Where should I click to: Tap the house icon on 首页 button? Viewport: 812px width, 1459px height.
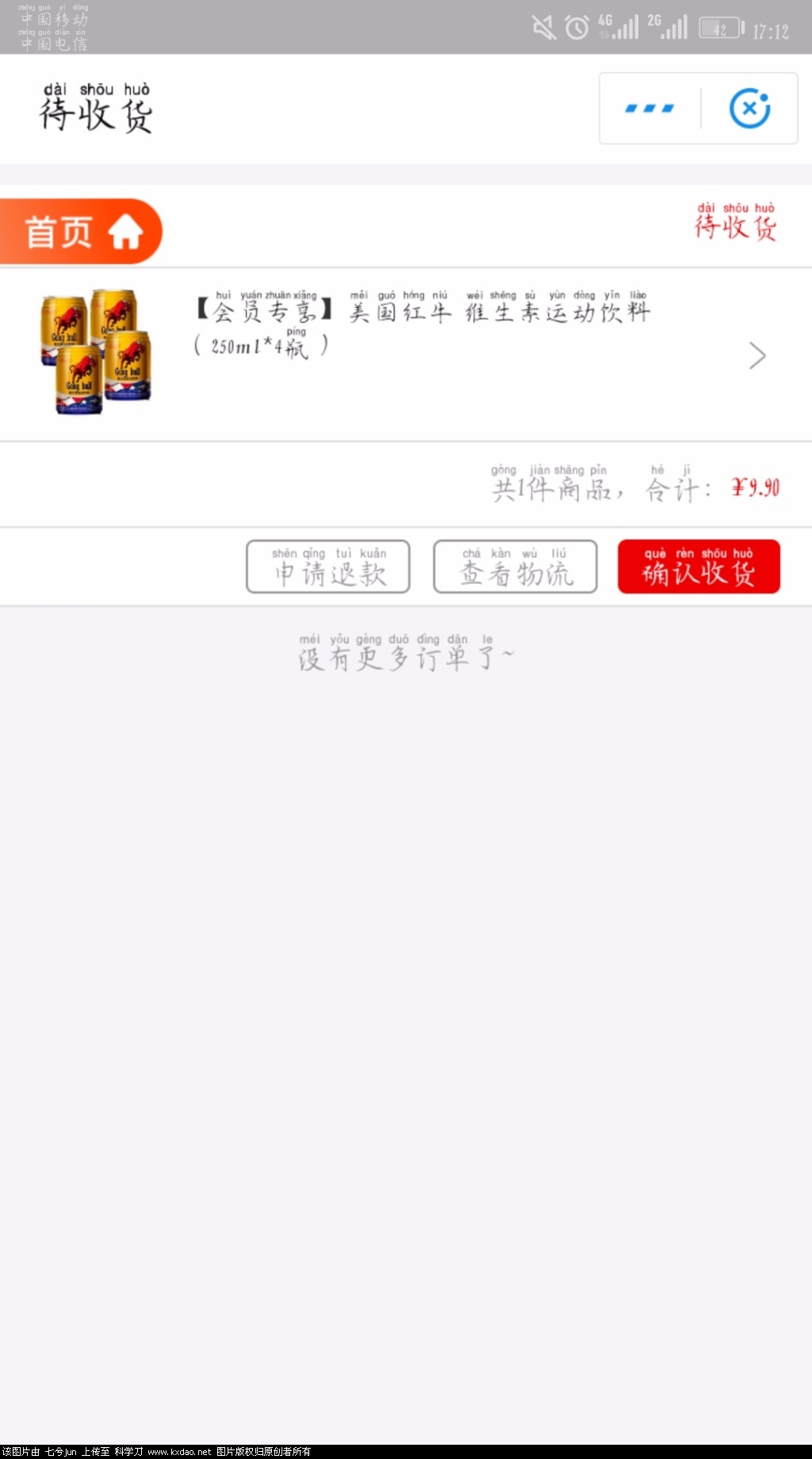click(x=125, y=230)
